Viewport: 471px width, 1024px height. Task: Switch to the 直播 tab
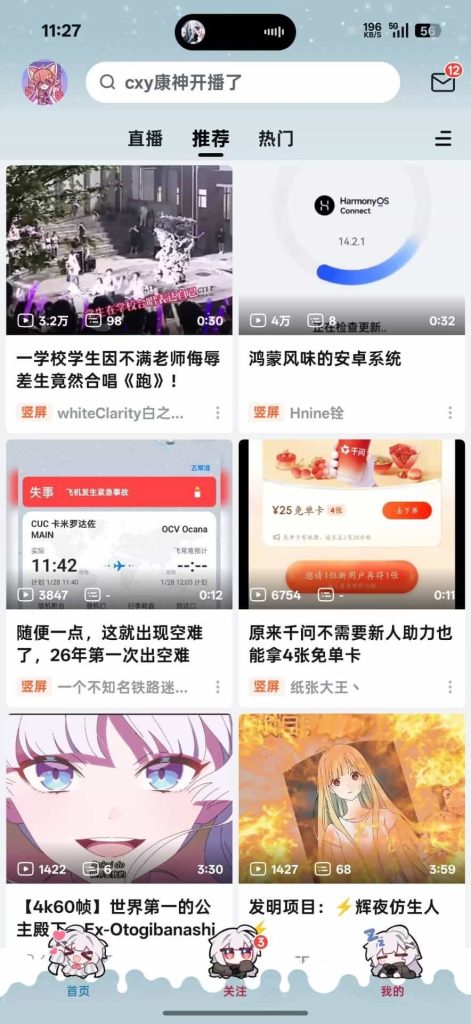pos(145,138)
